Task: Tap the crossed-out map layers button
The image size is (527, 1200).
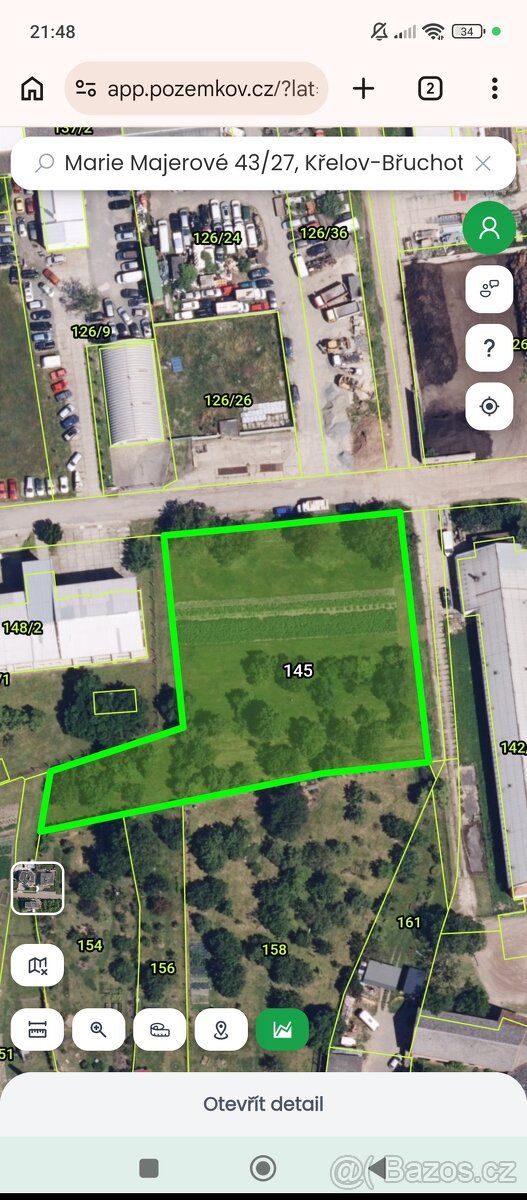Action: tap(38, 966)
